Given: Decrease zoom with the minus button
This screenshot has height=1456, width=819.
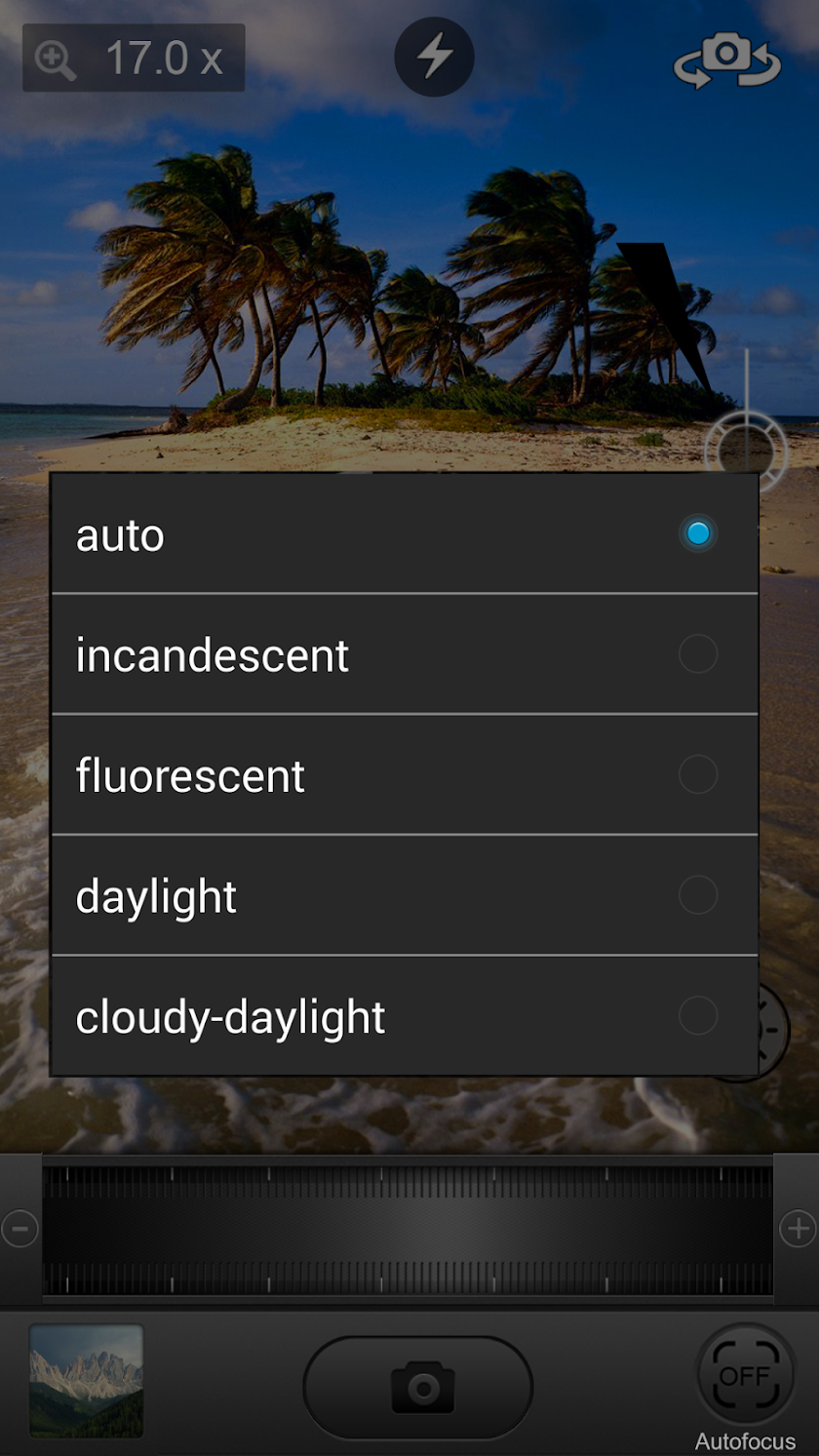Looking at the screenshot, I should [x=19, y=1229].
